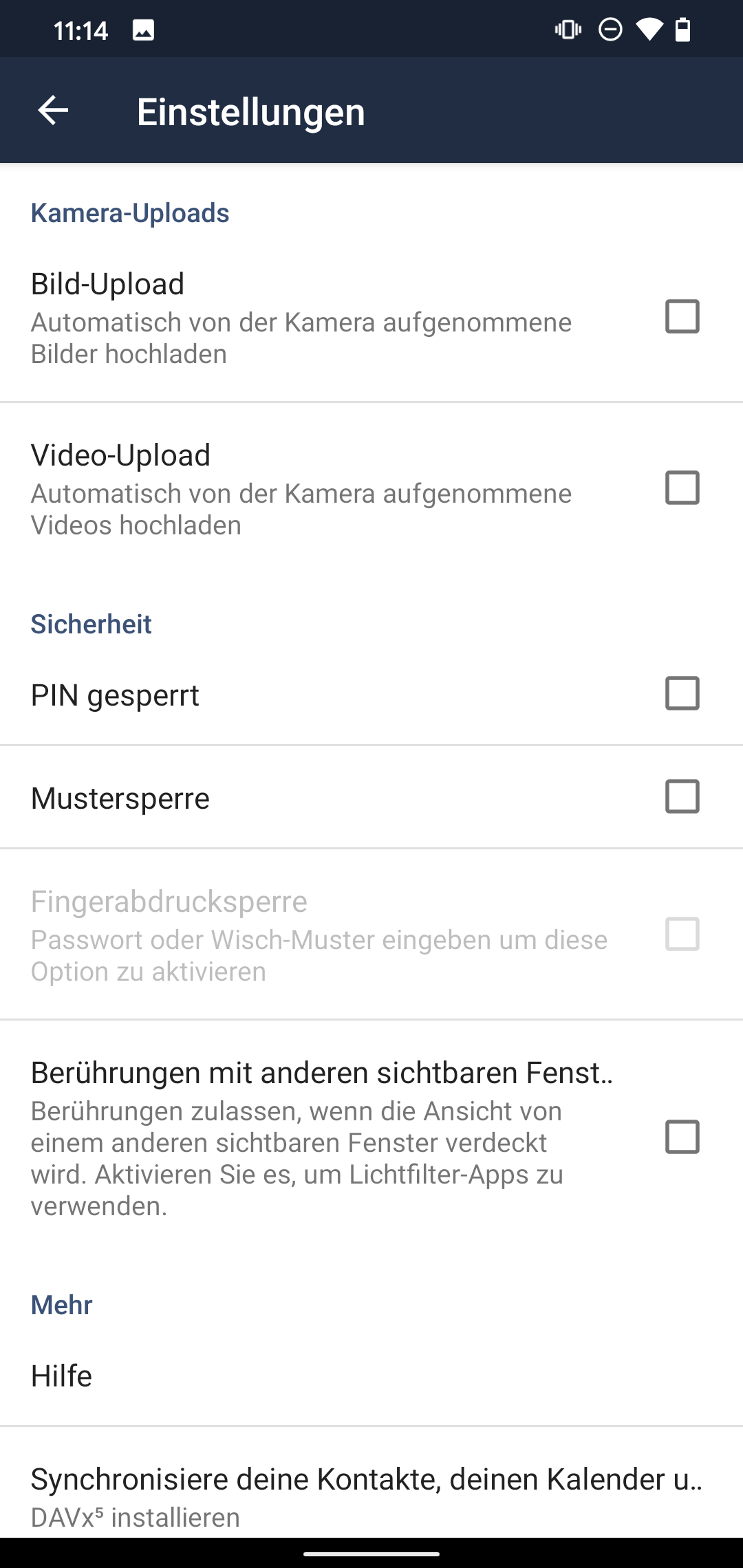The image size is (743, 1568).
Task: Enable the Video-Upload checkbox
Action: [682, 488]
